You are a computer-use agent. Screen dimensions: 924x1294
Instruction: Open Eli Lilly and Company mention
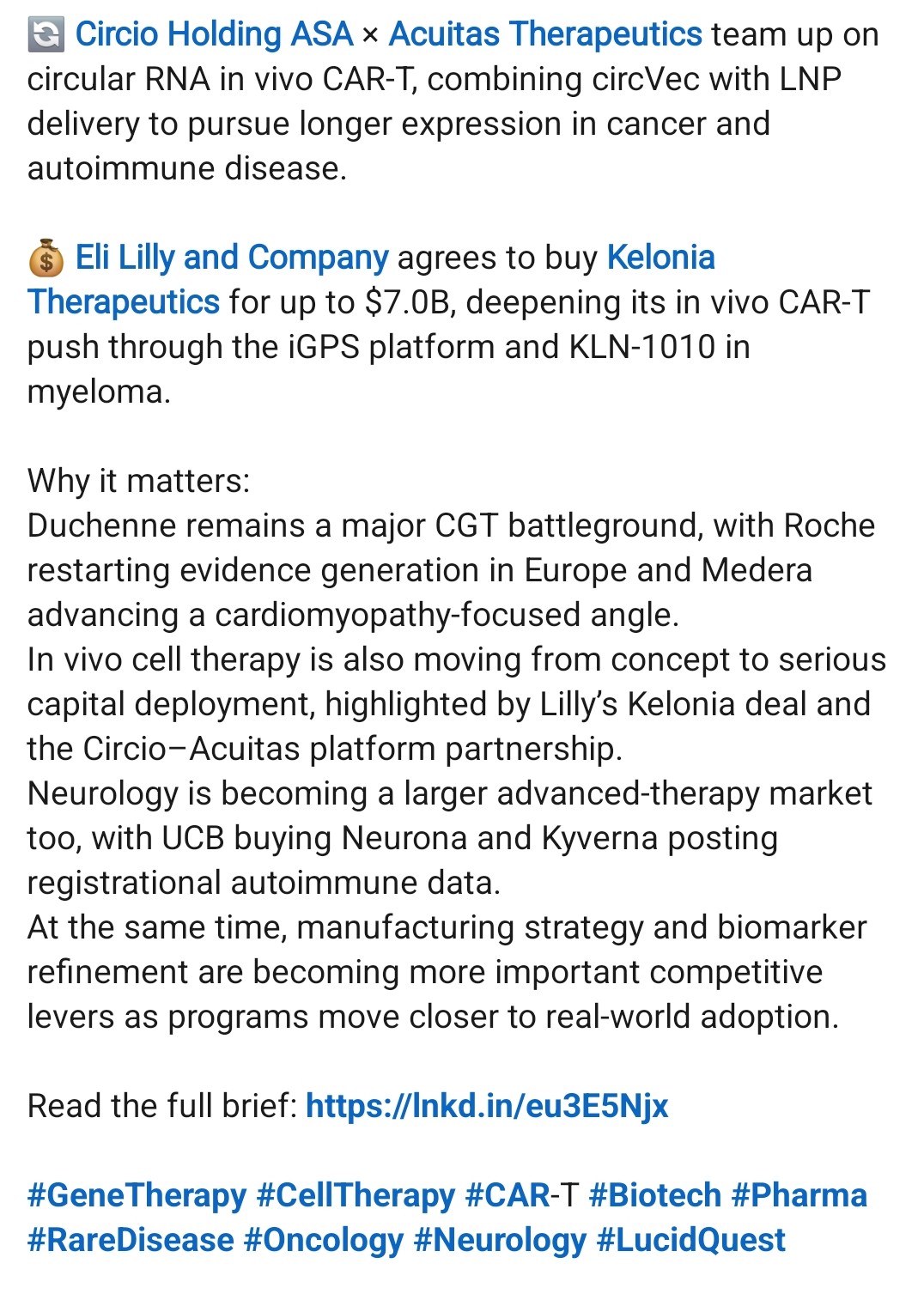click(x=232, y=258)
